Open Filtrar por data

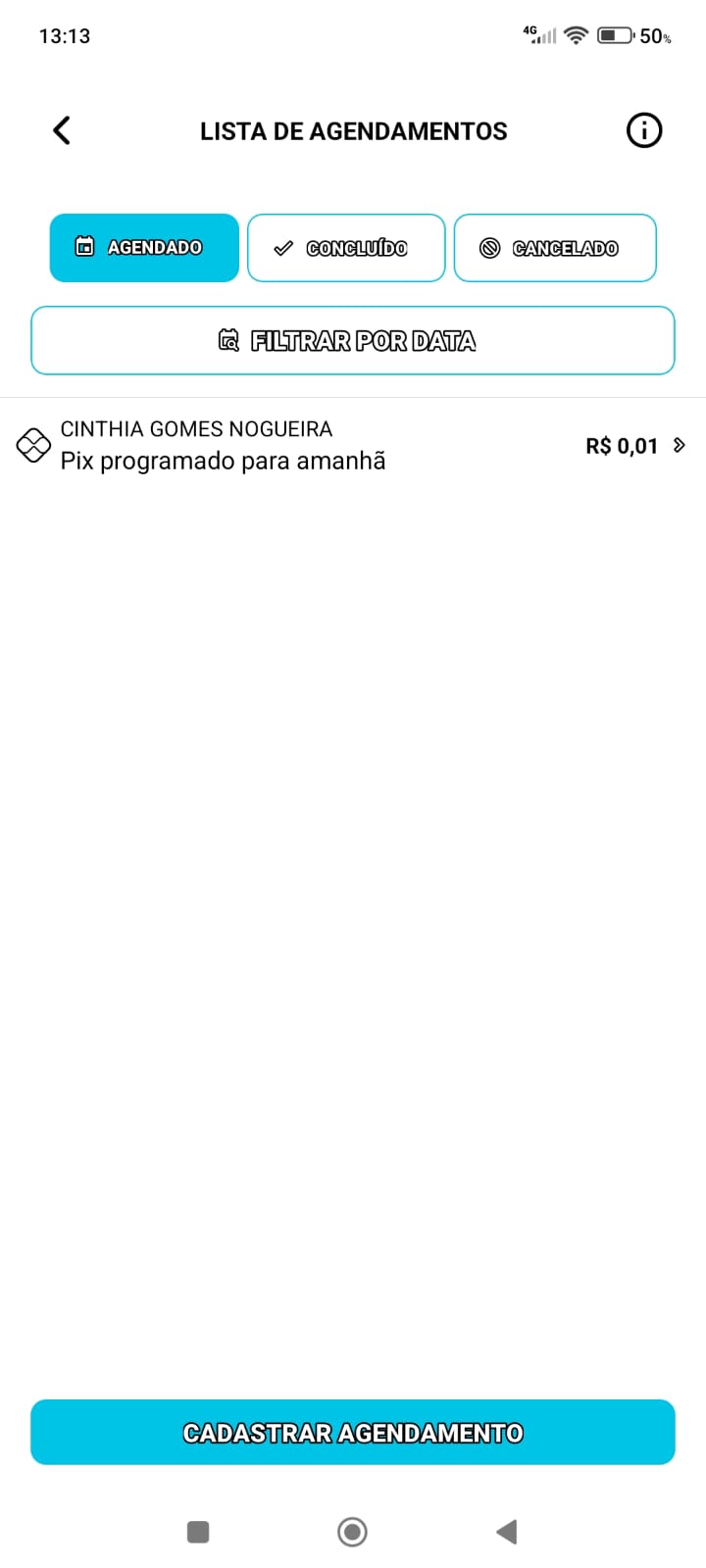[353, 340]
